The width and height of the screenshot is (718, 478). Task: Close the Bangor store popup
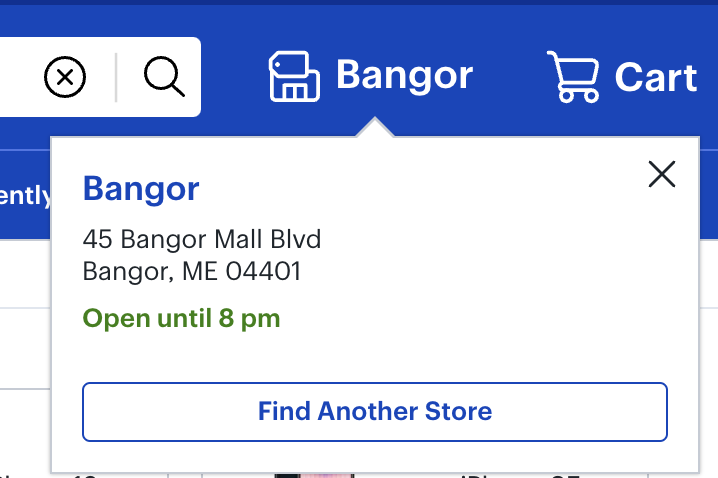(662, 174)
